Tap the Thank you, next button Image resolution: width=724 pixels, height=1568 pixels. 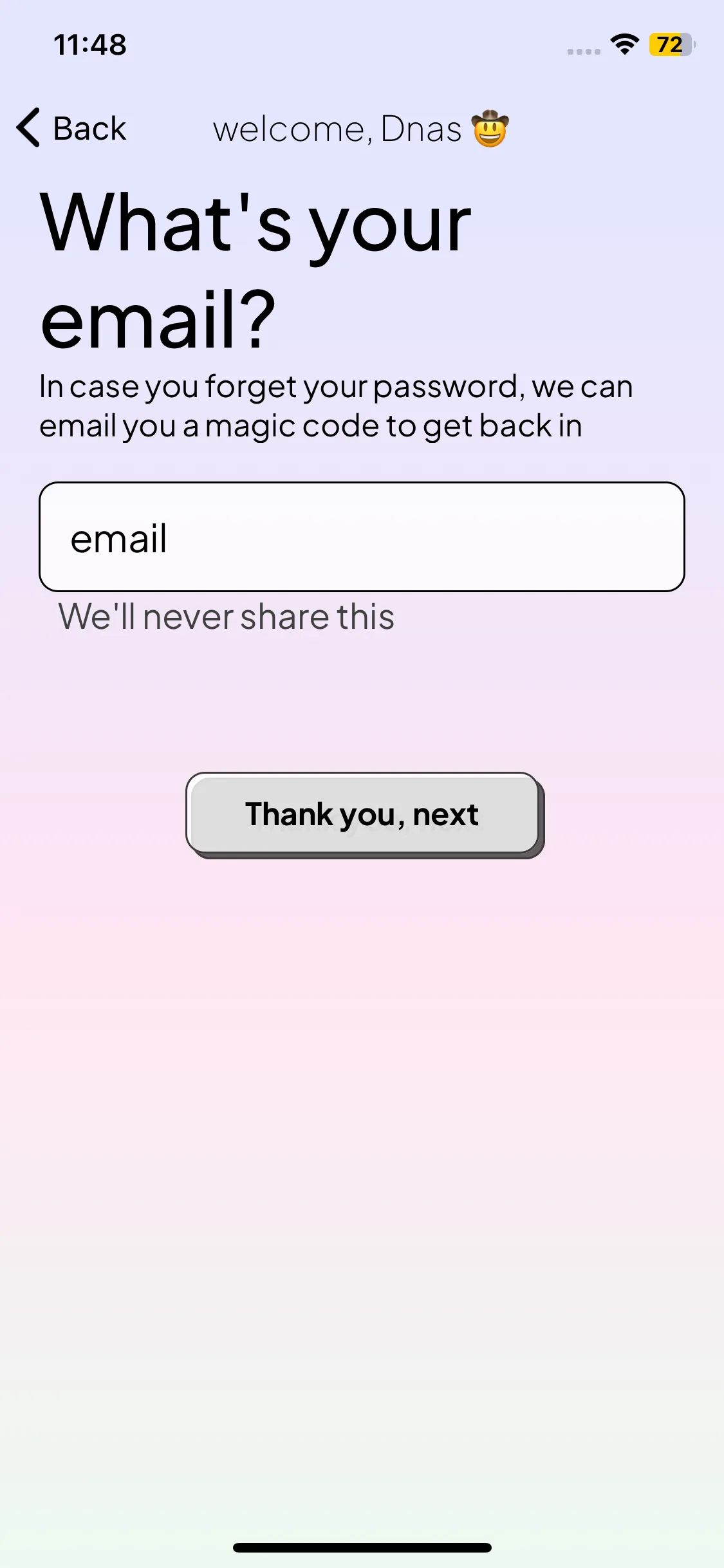[363, 814]
